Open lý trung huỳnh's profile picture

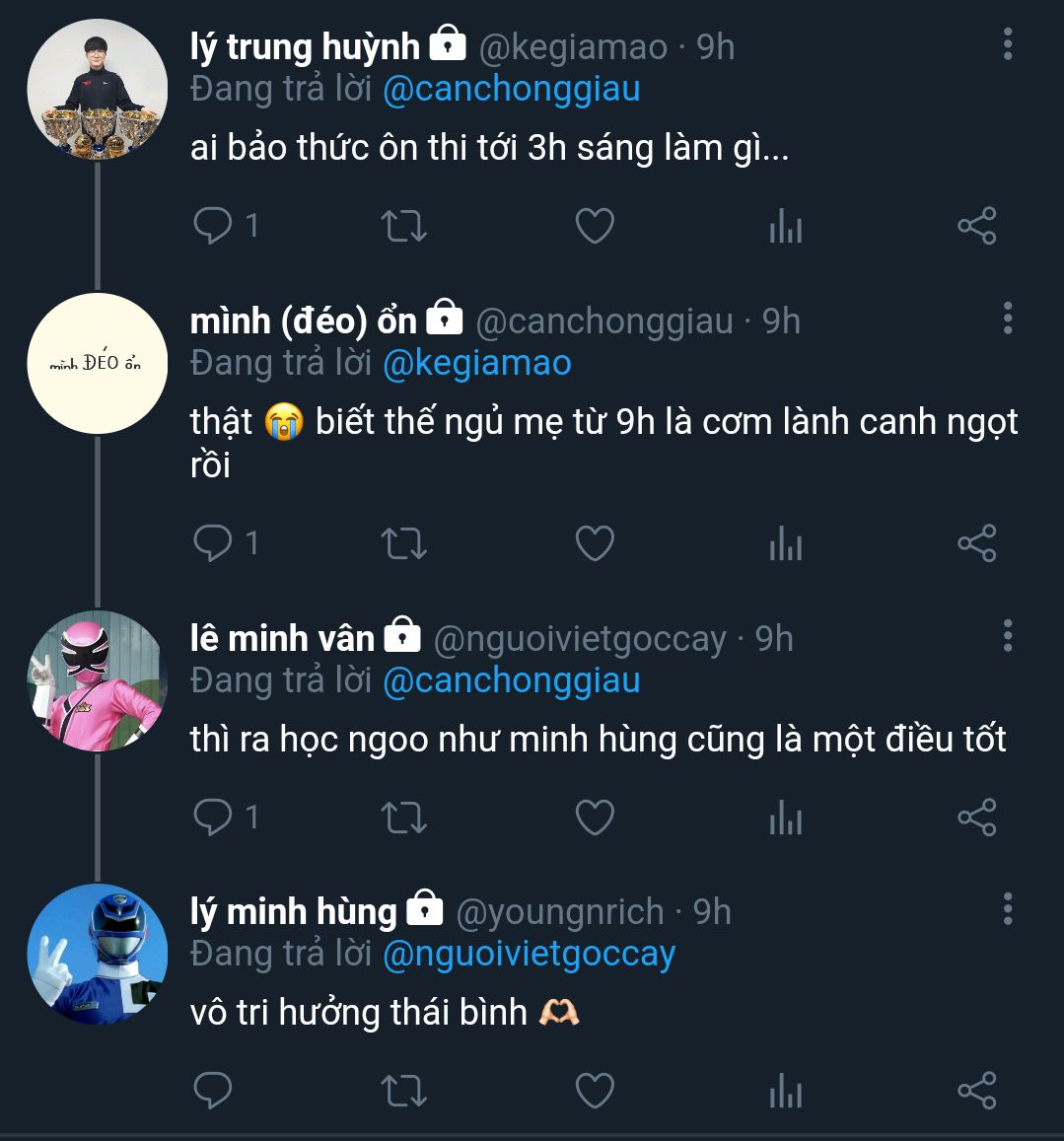pos(97,90)
